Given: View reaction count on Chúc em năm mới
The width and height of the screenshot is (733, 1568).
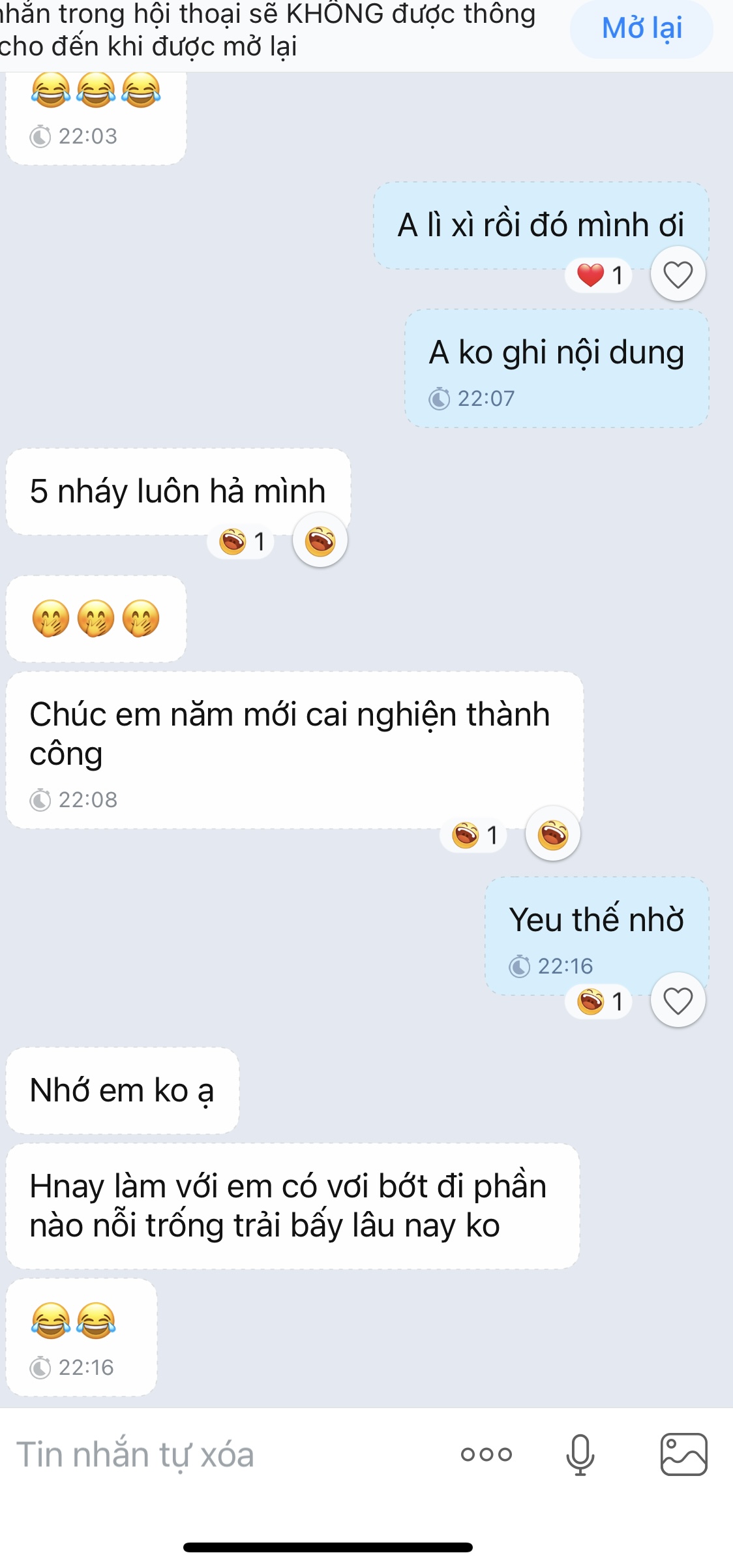Looking at the screenshot, I should pyautogui.click(x=474, y=835).
